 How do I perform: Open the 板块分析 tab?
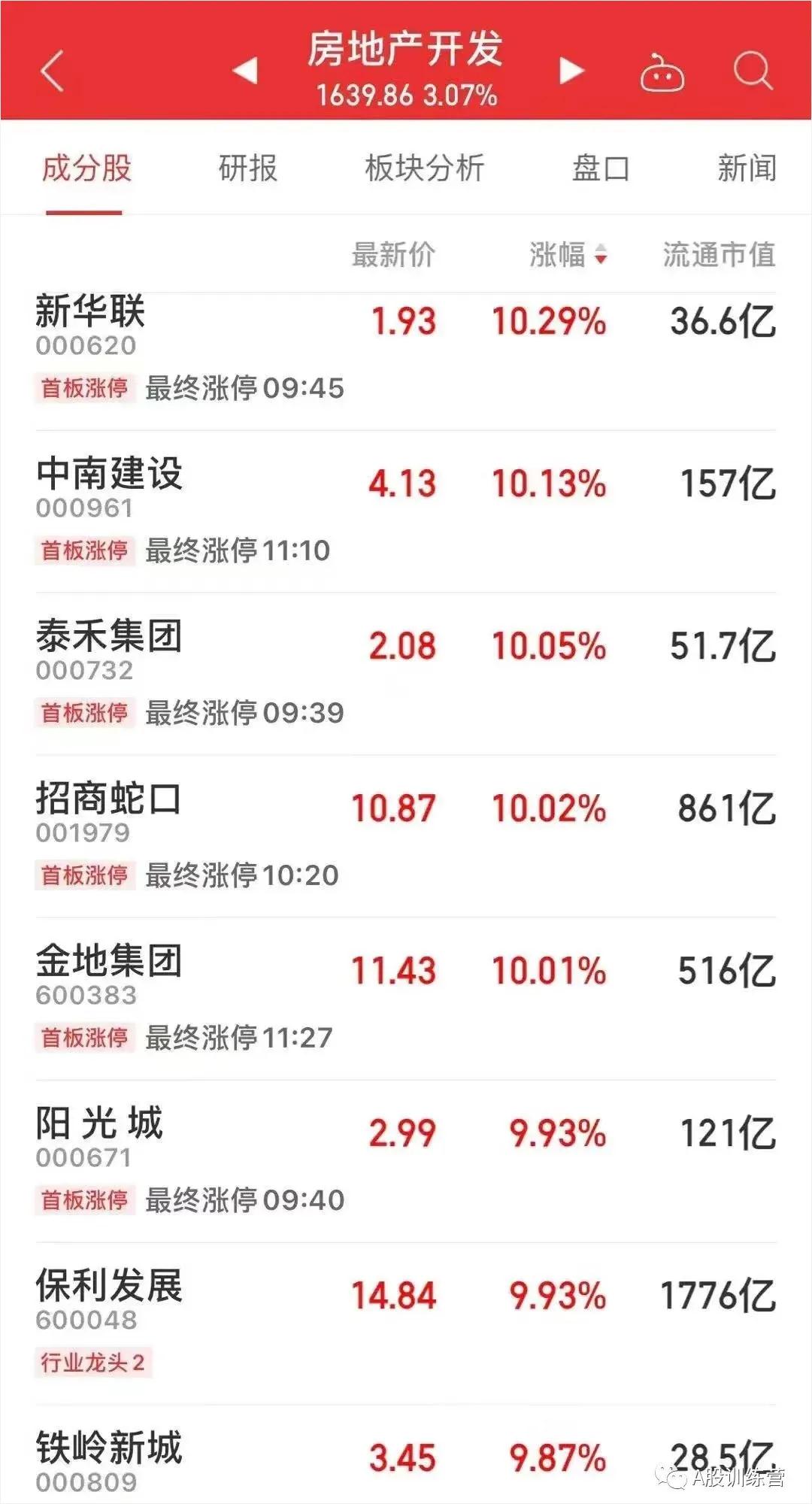tap(425, 168)
